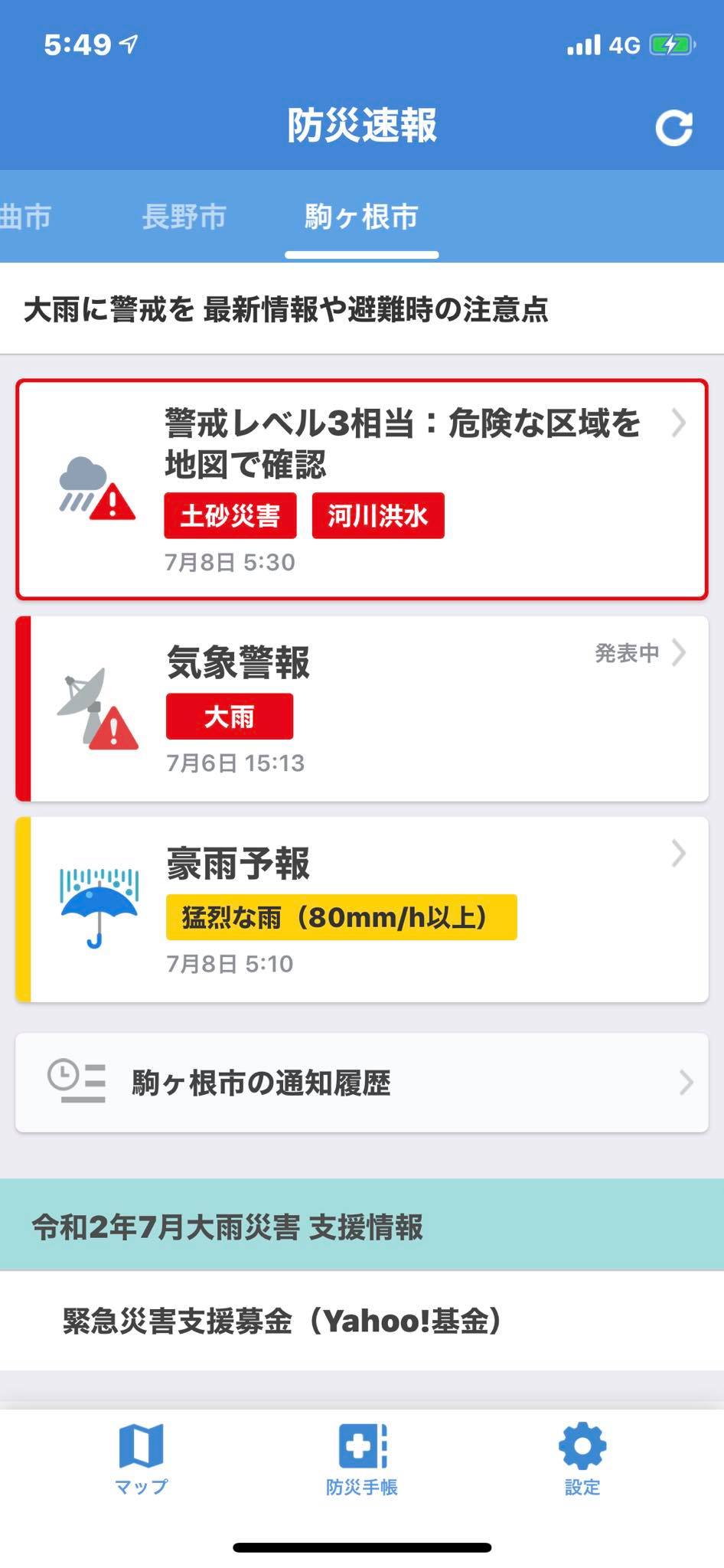Select the 駒ヶ根市 tab
724x1568 pixels.
361,217
